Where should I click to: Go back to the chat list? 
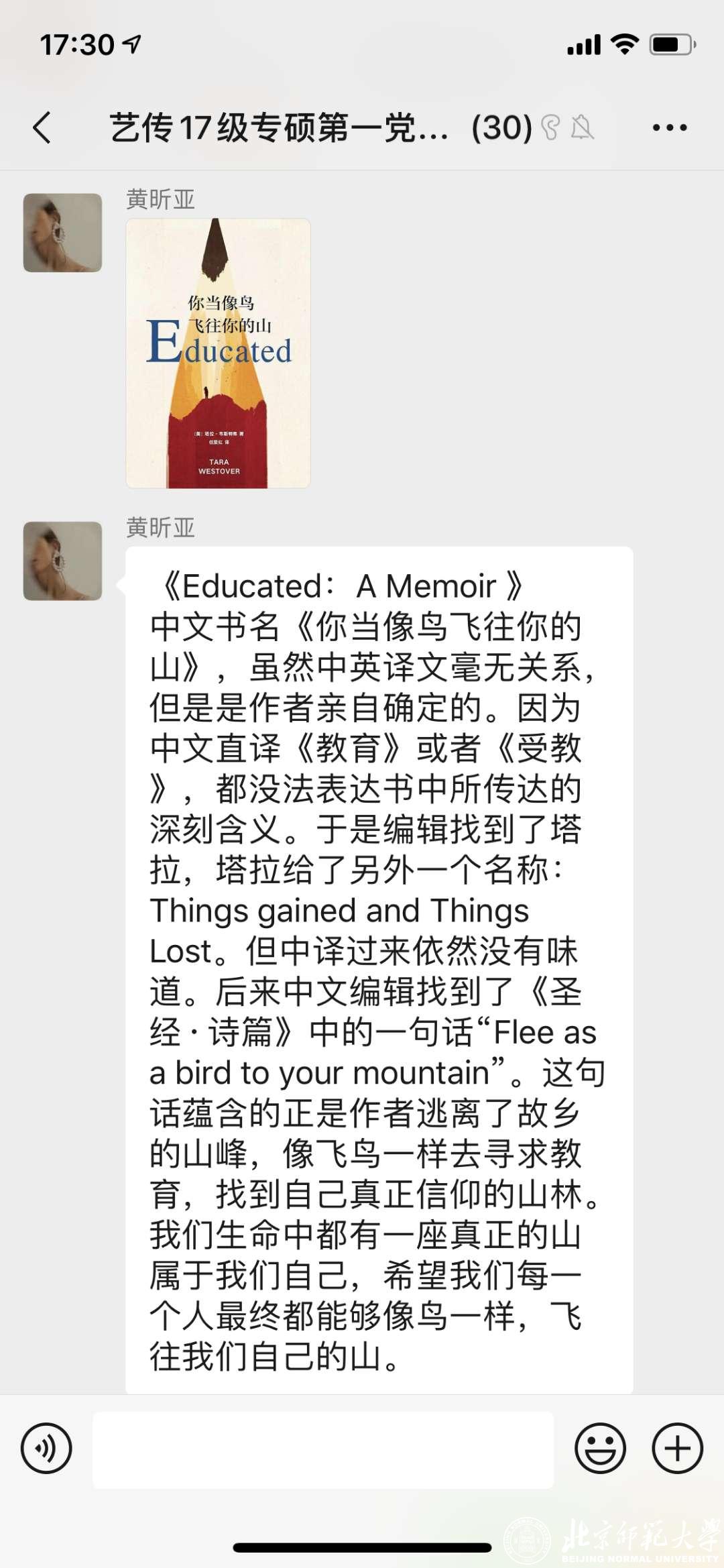tap(42, 127)
